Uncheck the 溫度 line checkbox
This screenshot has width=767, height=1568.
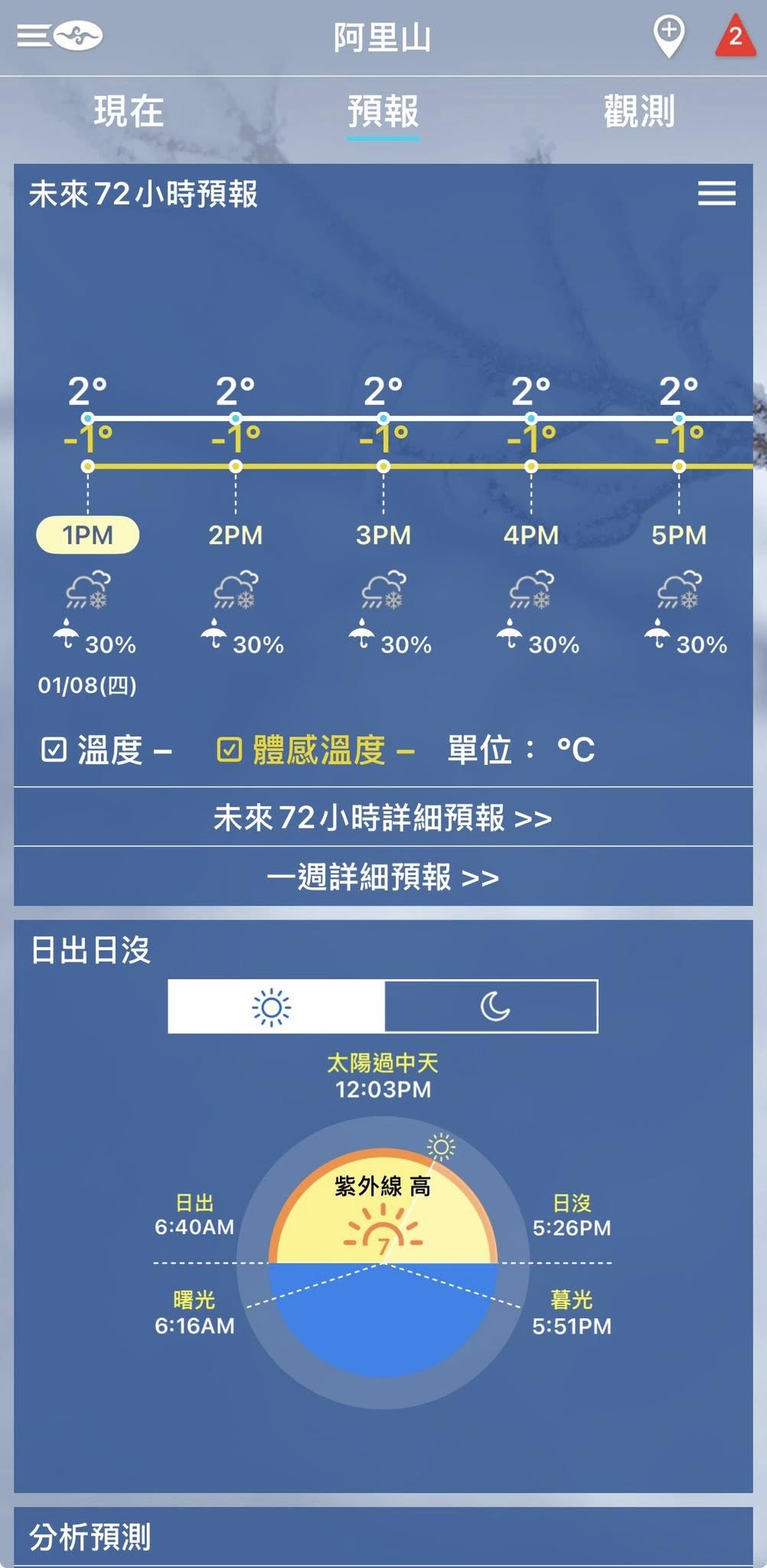point(54,750)
